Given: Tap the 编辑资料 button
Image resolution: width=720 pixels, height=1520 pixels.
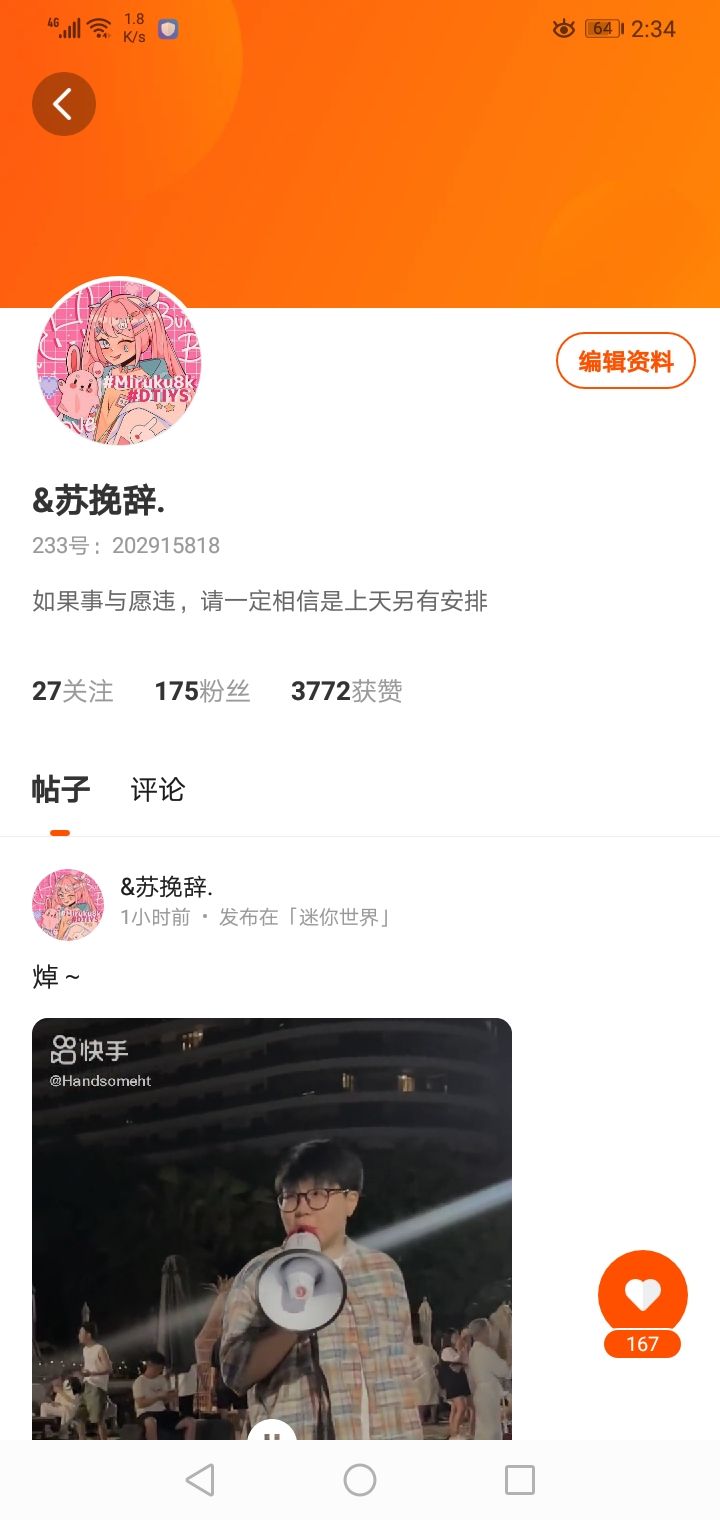Looking at the screenshot, I should pos(625,361).
